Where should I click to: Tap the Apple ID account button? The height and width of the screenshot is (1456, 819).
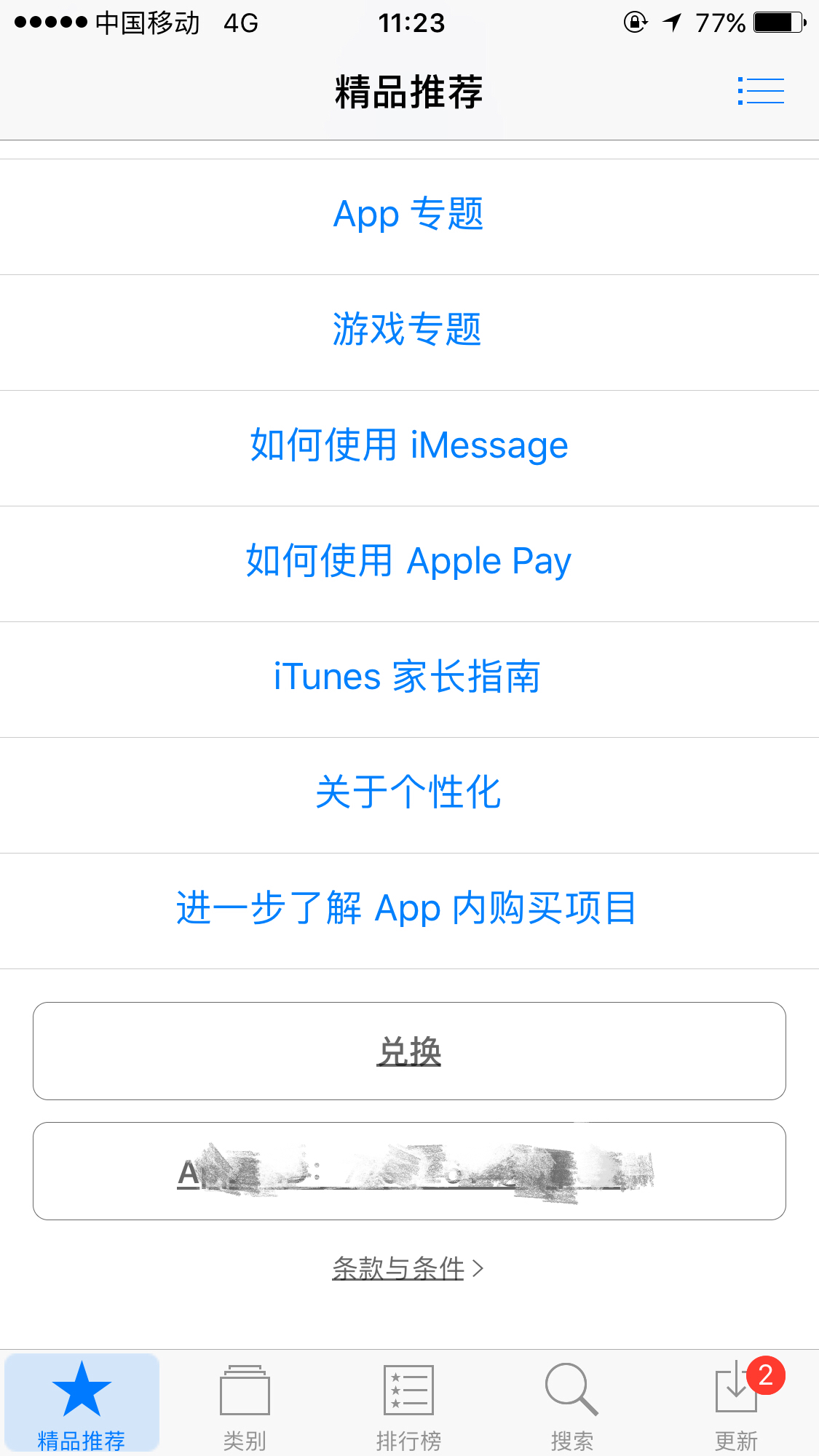click(x=409, y=1171)
